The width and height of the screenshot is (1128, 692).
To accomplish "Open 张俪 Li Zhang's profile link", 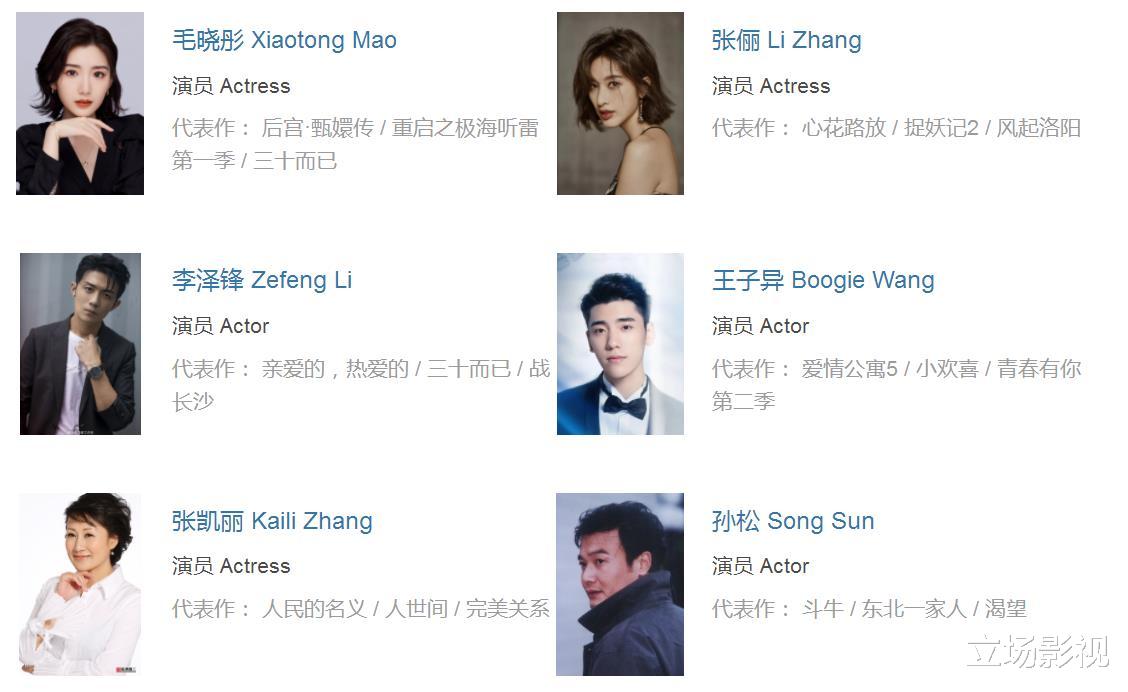I will (x=786, y=40).
